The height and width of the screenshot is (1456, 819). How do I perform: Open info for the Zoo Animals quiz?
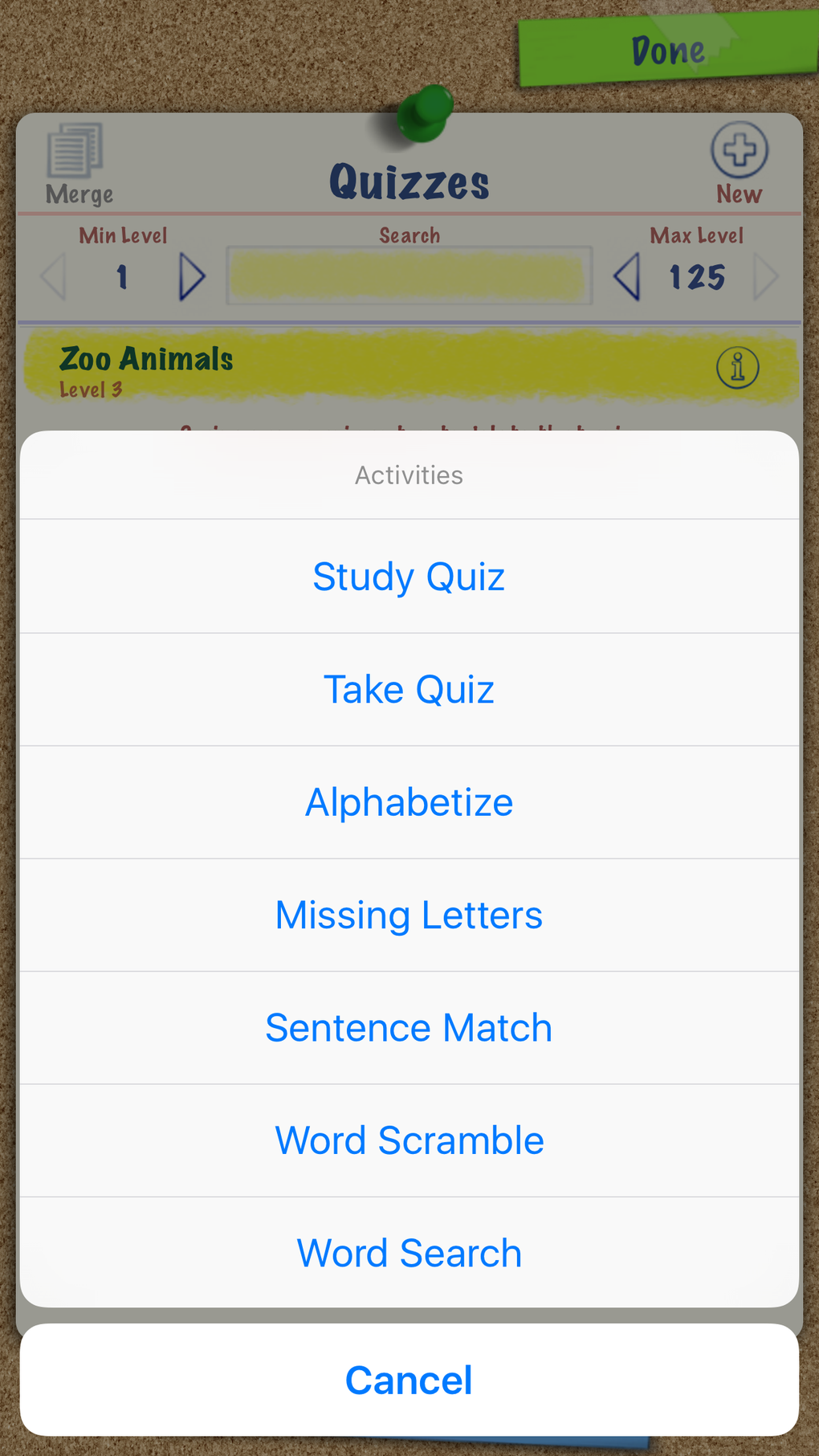[x=737, y=365]
